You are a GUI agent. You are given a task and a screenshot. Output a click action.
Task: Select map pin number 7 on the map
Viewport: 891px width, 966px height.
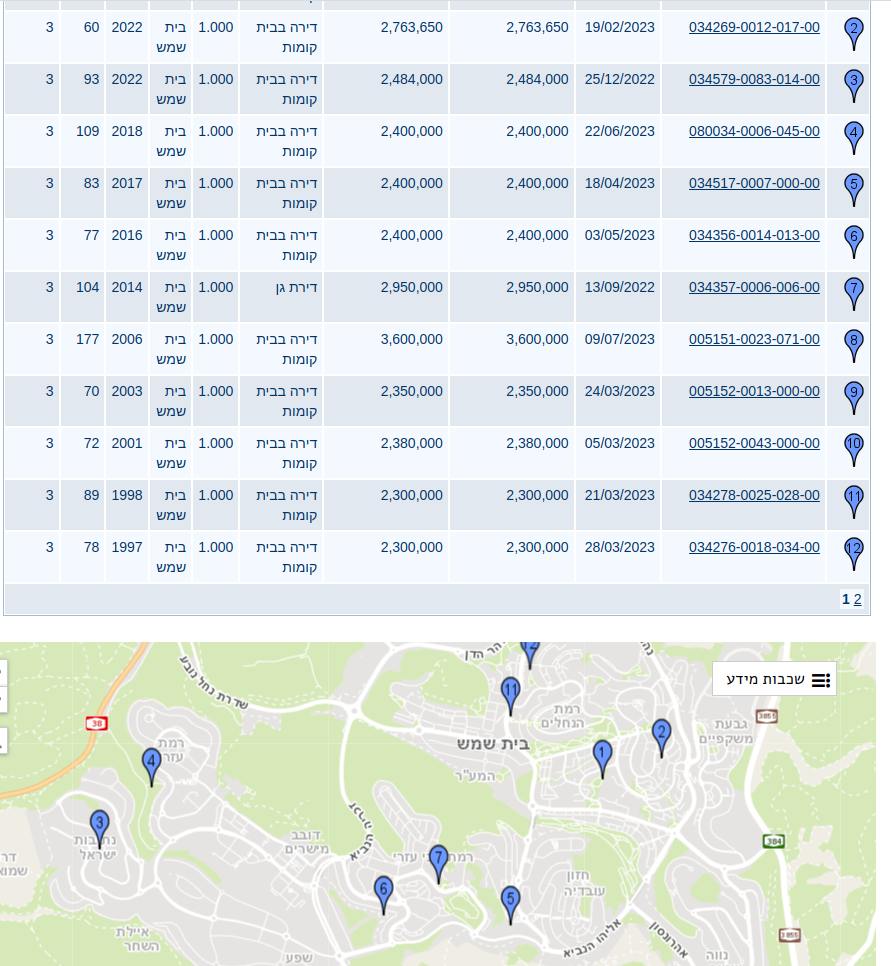(x=437, y=860)
